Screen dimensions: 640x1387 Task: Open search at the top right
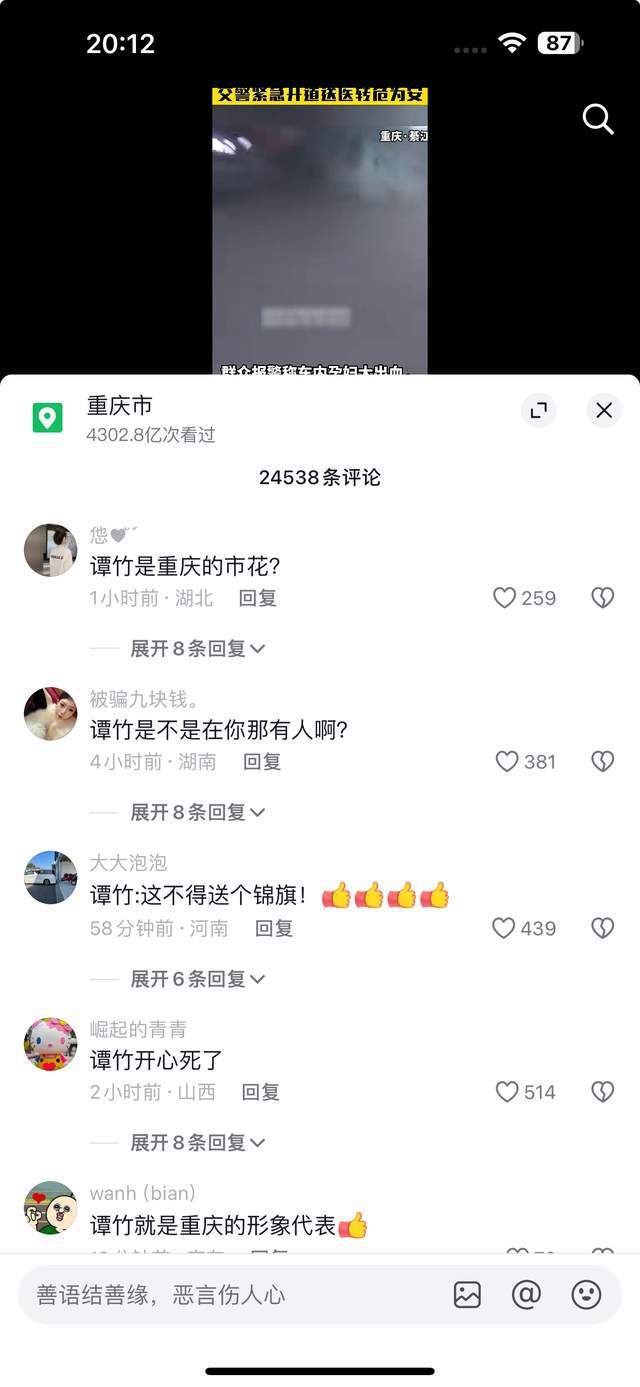coord(598,119)
